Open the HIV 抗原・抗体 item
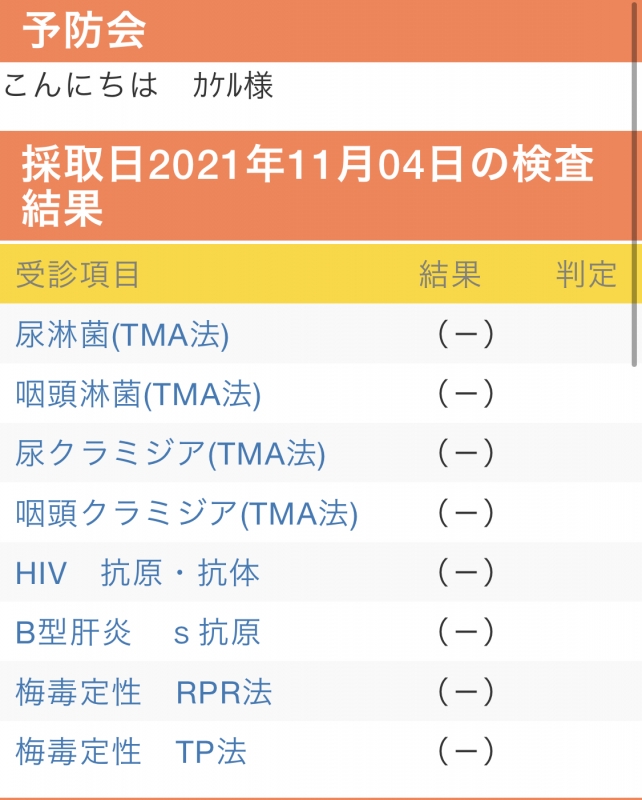This screenshot has width=642, height=800. 137,573
